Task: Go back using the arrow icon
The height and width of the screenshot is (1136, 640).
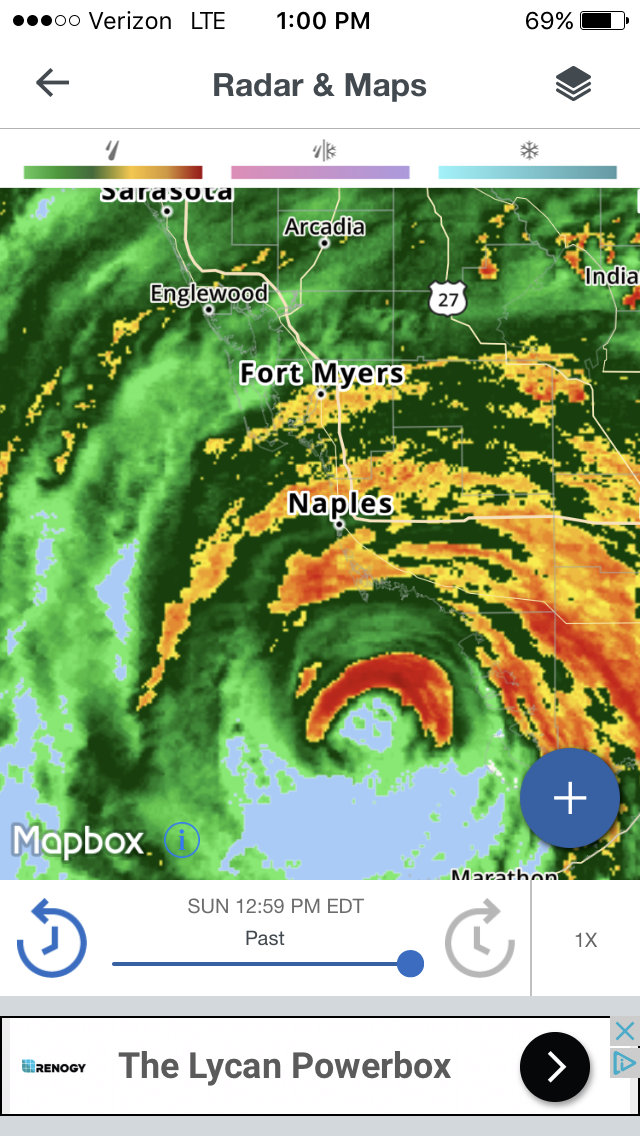Action: click(52, 84)
